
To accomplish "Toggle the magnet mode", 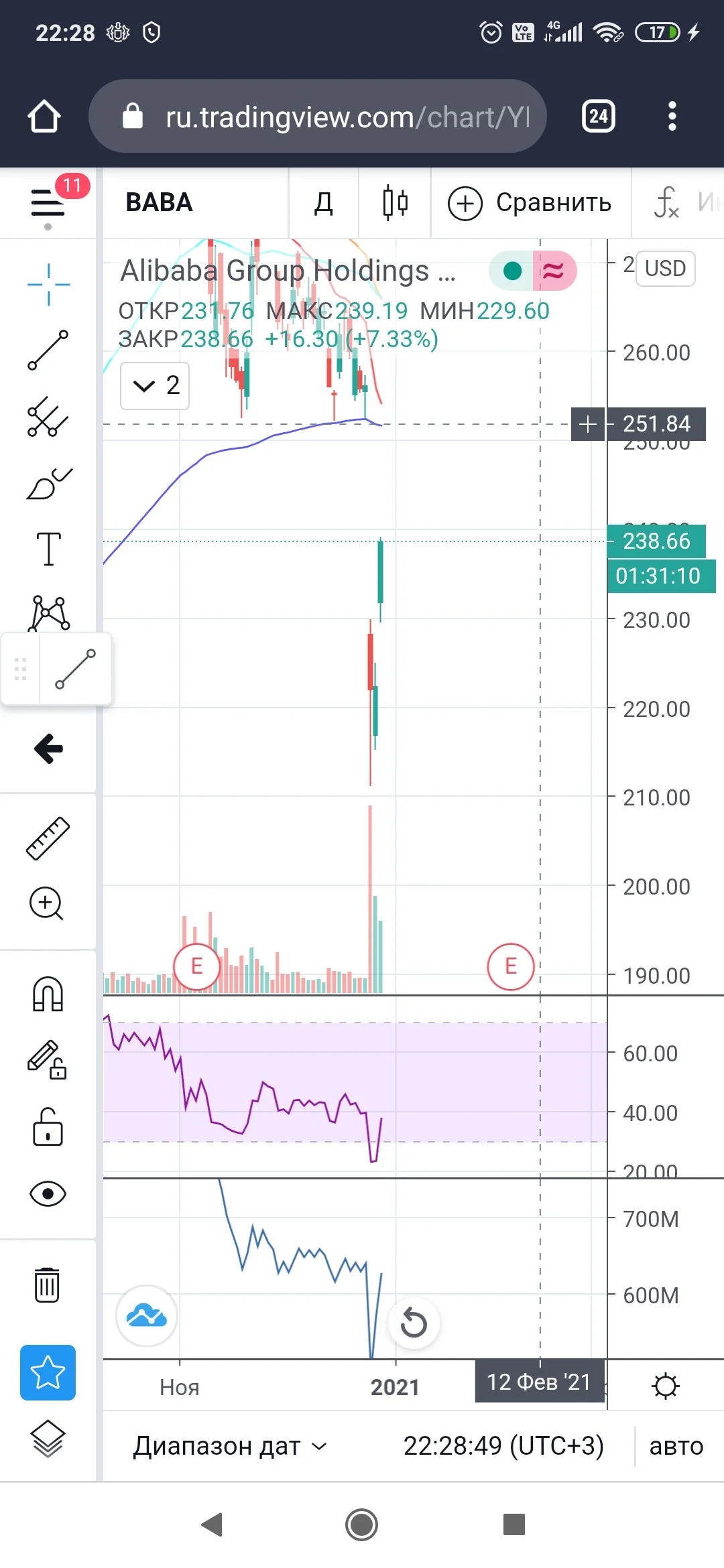I will point(48,994).
